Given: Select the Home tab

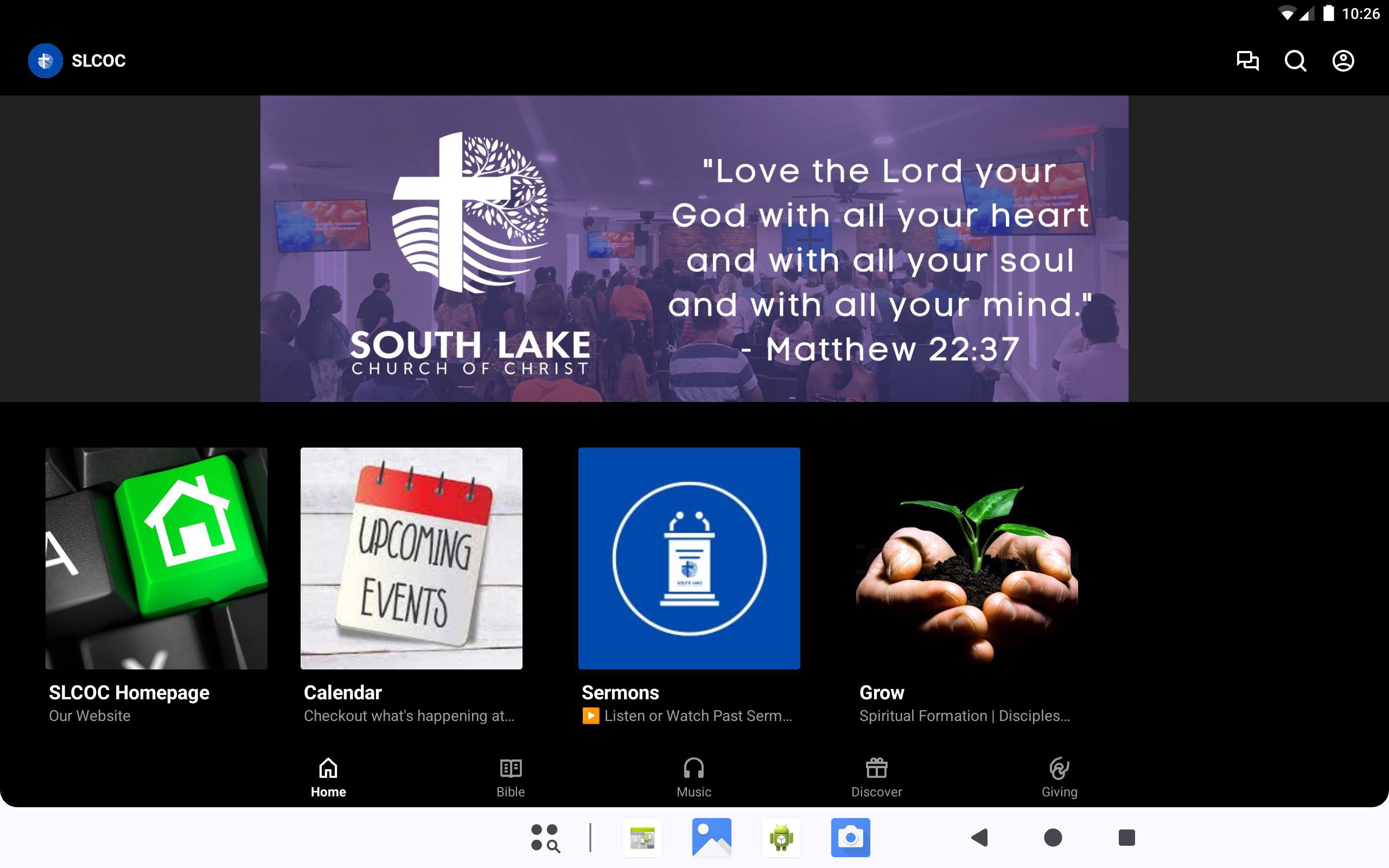Looking at the screenshot, I should point(328,777).
